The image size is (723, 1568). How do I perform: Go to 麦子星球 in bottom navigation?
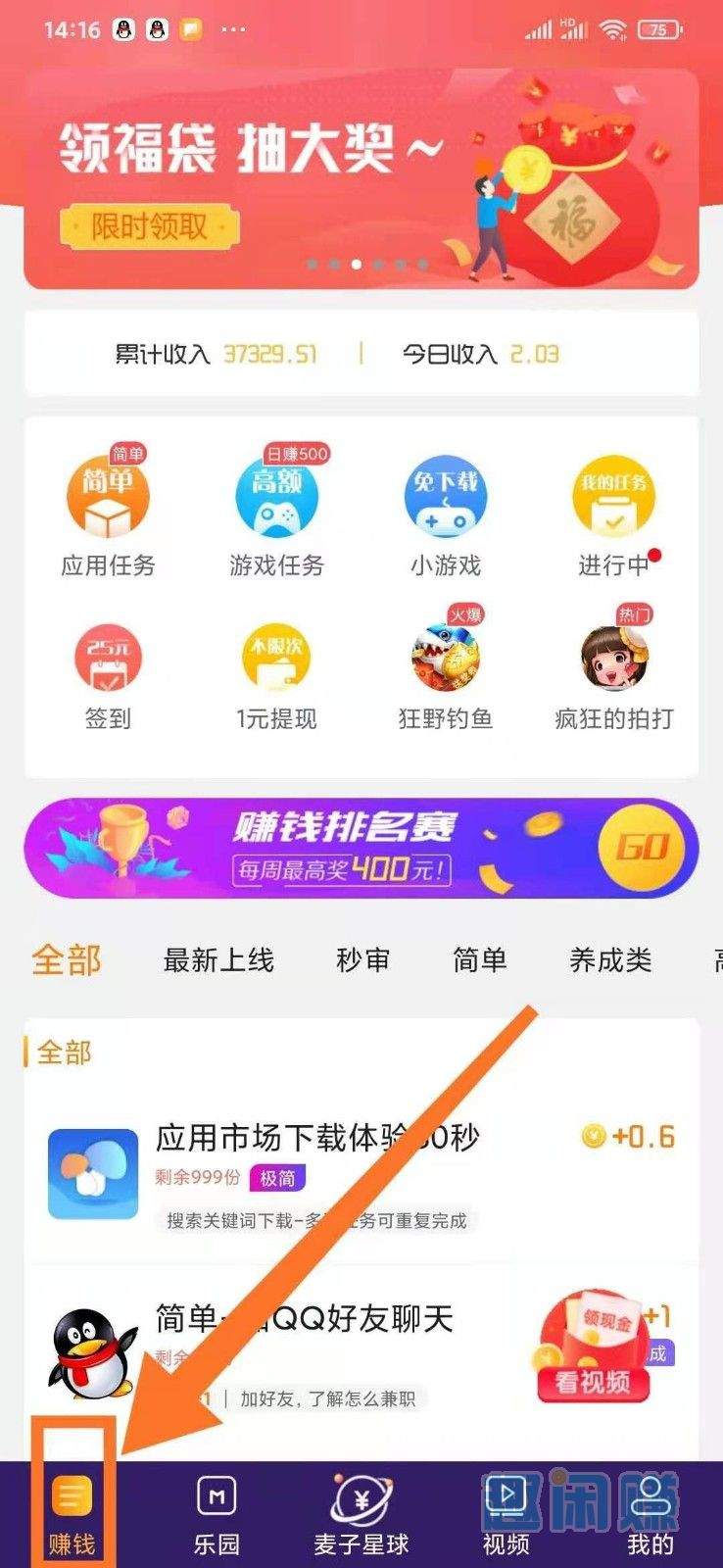coord(361,1514)
